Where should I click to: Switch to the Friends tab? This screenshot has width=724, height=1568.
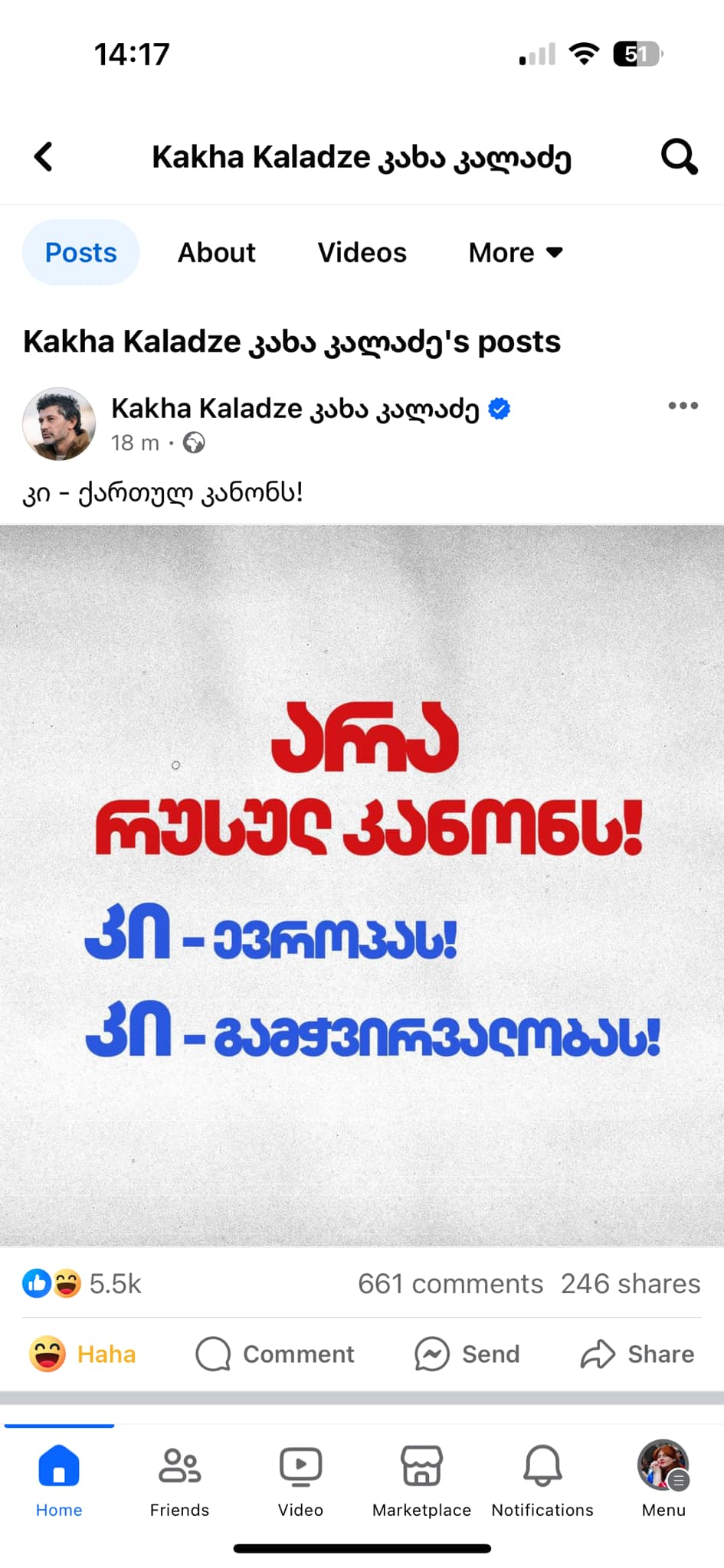(179, 1481)
